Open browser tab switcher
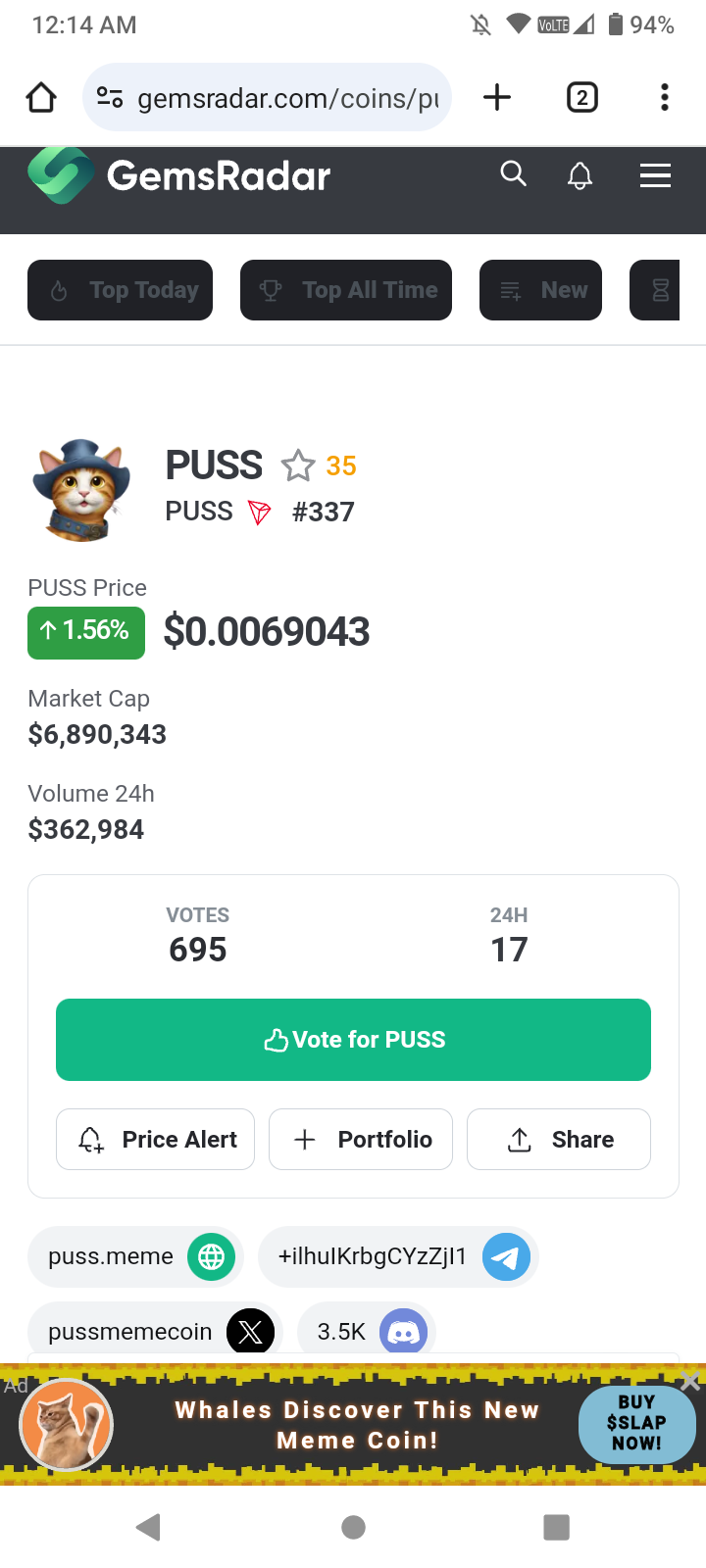The image size is (706, 1568). pyautogui.click(x=582, y=97)
